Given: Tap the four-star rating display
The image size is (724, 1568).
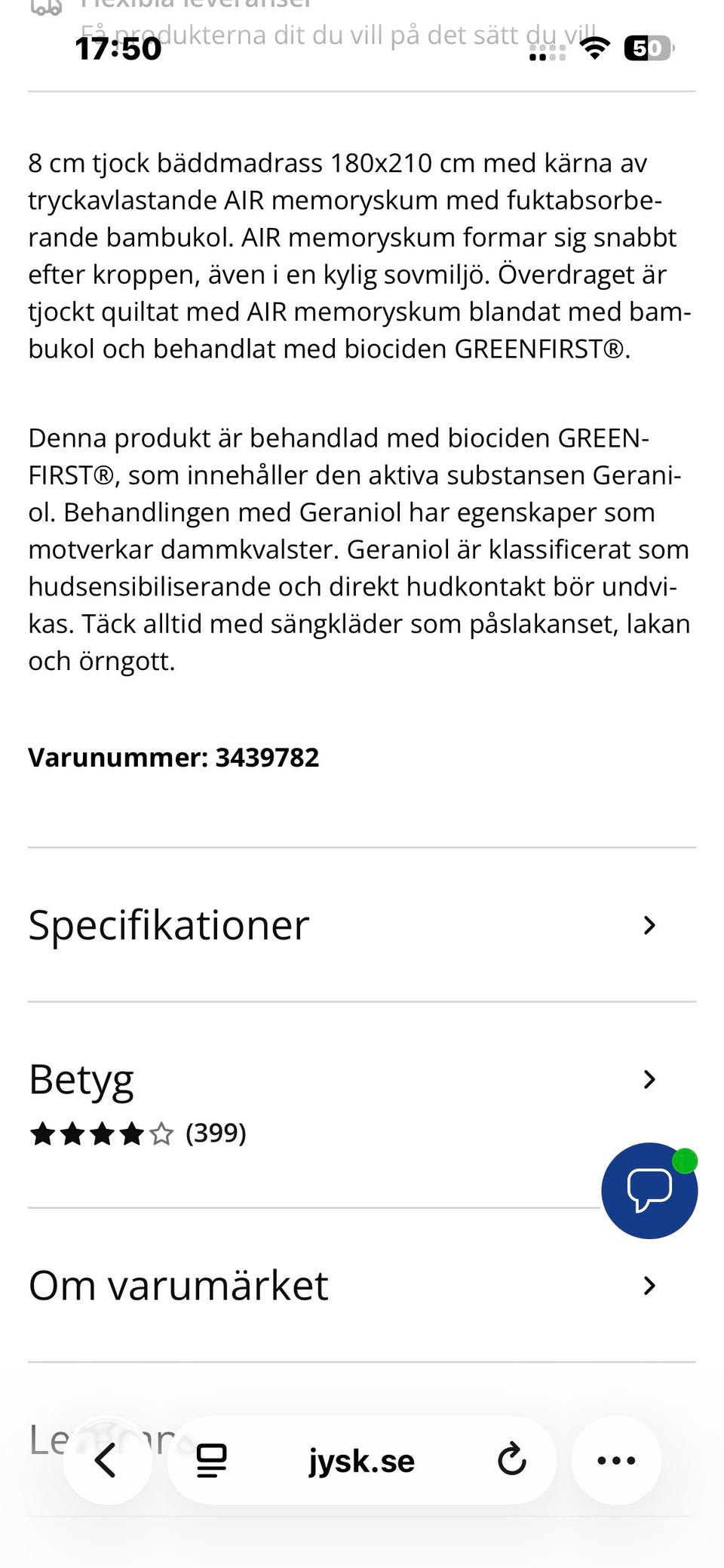Looking at the screenshot, I should (101, 1133).
